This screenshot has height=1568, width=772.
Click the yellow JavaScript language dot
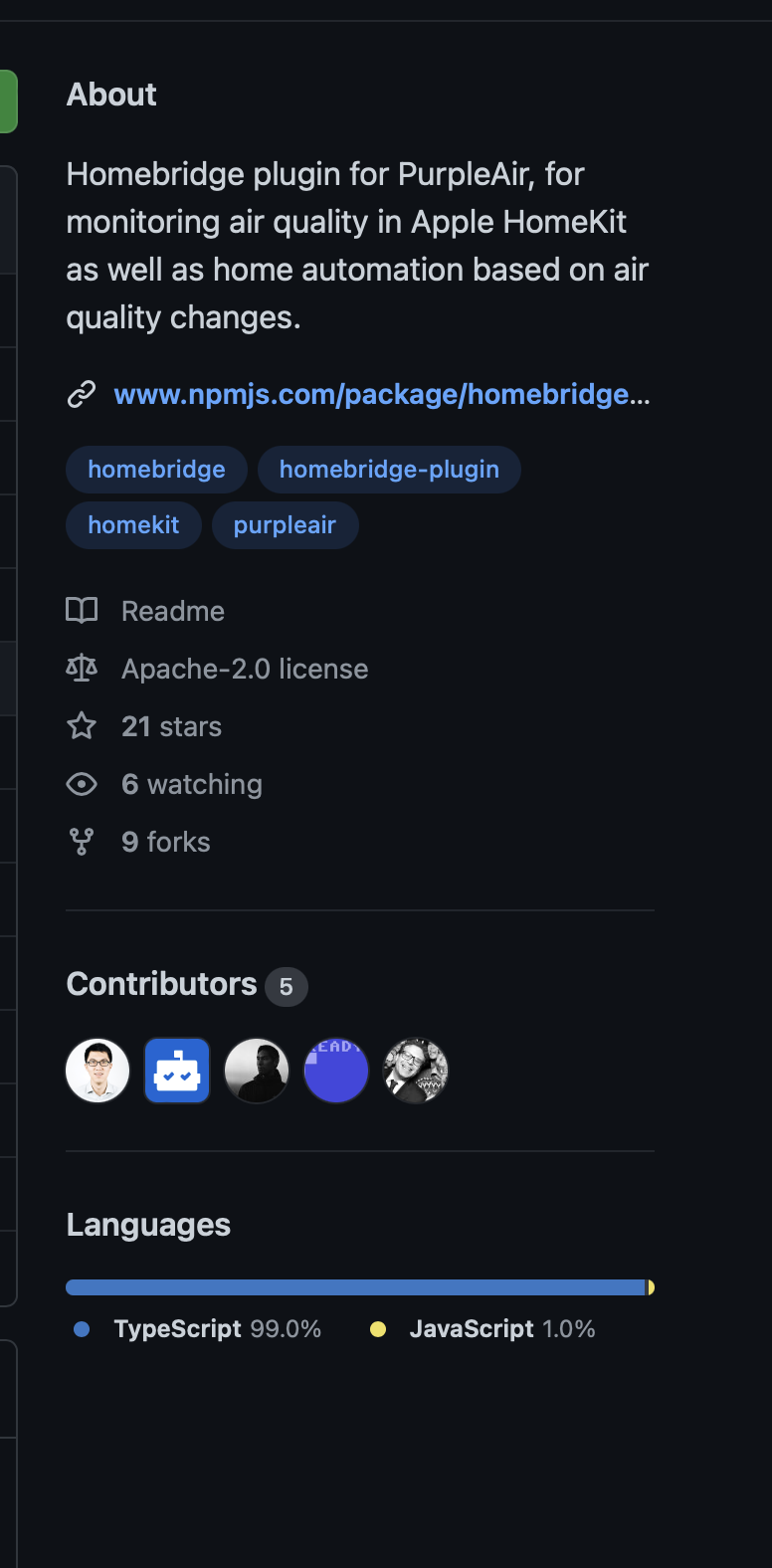tap(378, 1328)
